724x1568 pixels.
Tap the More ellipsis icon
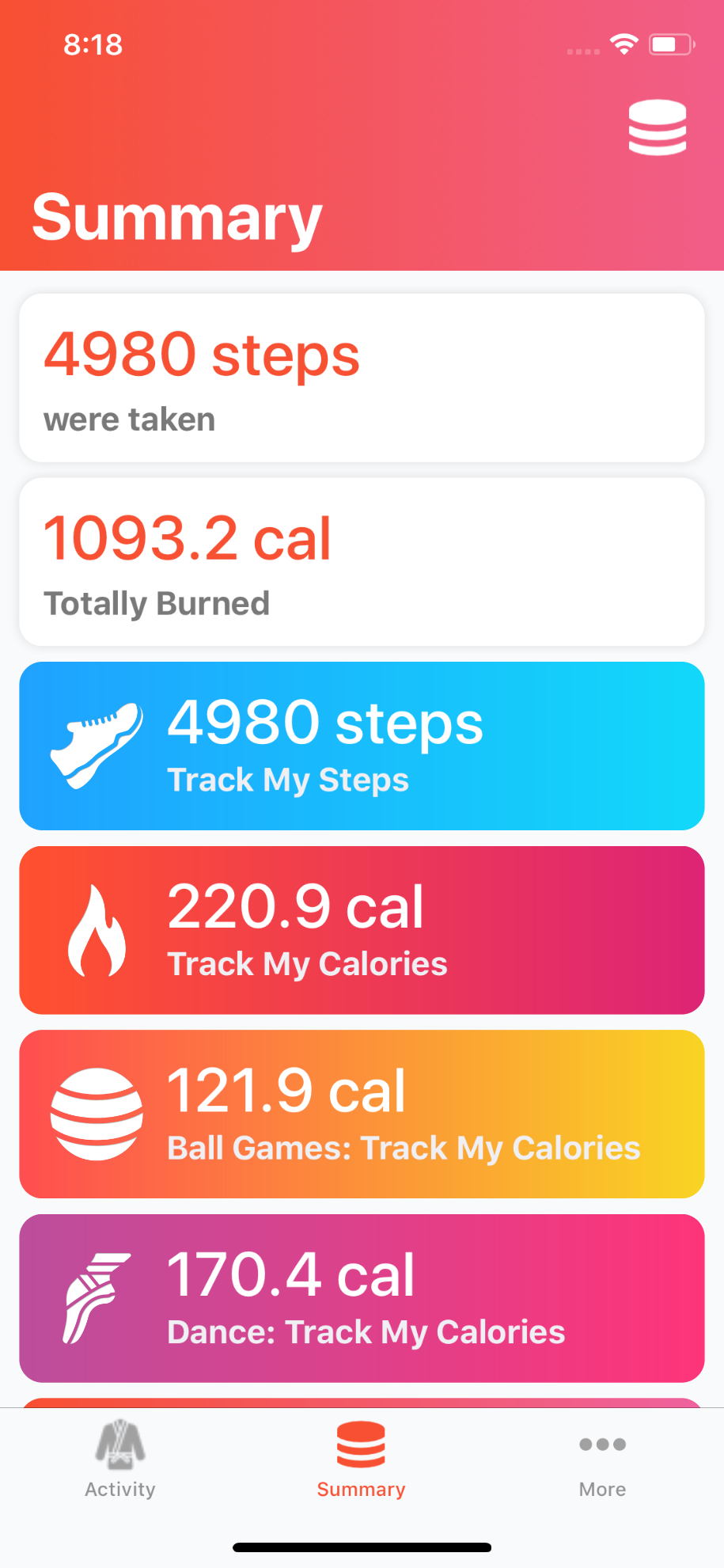pyautogui.click(x=601, y=1445)
